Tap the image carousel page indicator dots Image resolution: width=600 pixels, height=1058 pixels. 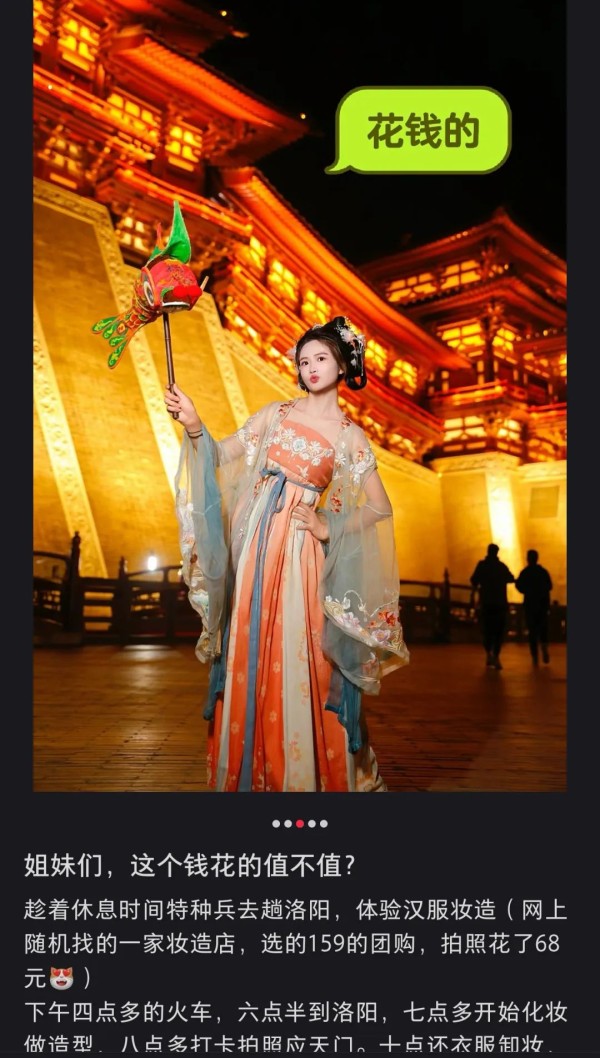pos(300,823)
